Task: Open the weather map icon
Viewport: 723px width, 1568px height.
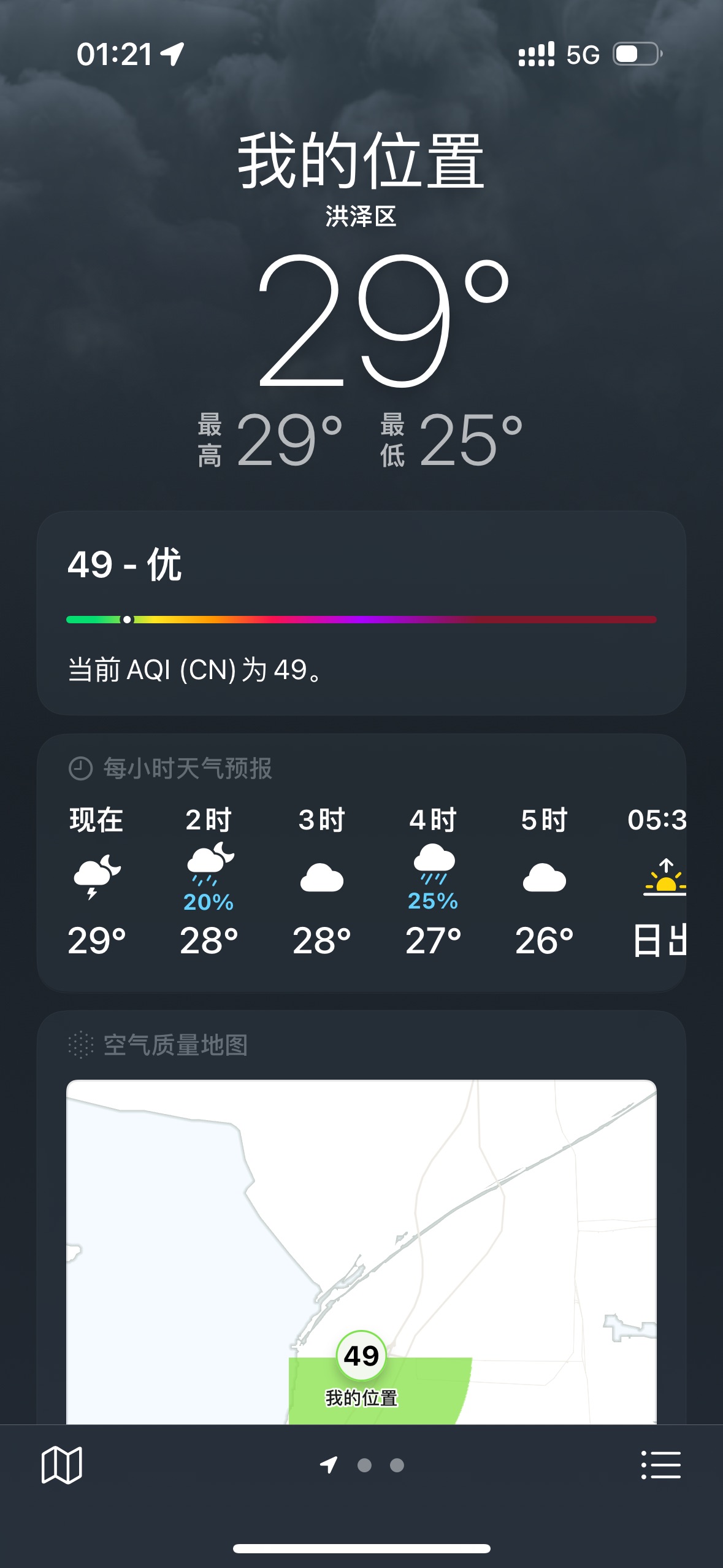Action: click(61, 1465)
